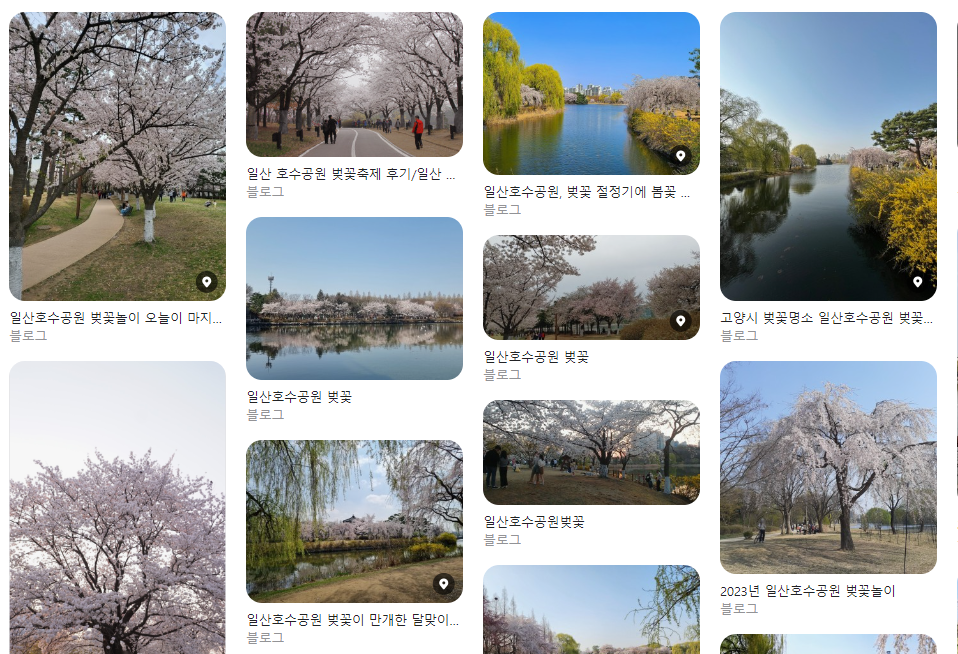Tap the location pin on 벚꽃놀이 오늘이 마지 image

(x=207, y=282)
